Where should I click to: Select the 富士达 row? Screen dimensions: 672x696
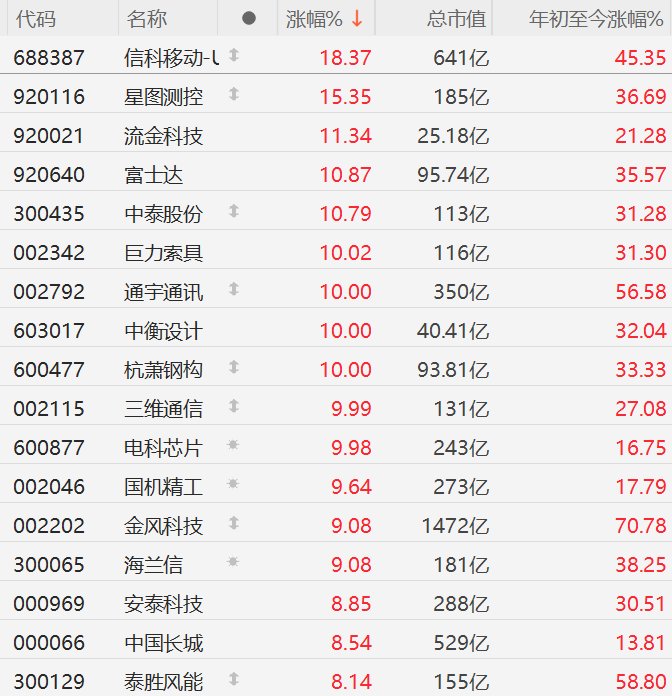click(154, 175)
